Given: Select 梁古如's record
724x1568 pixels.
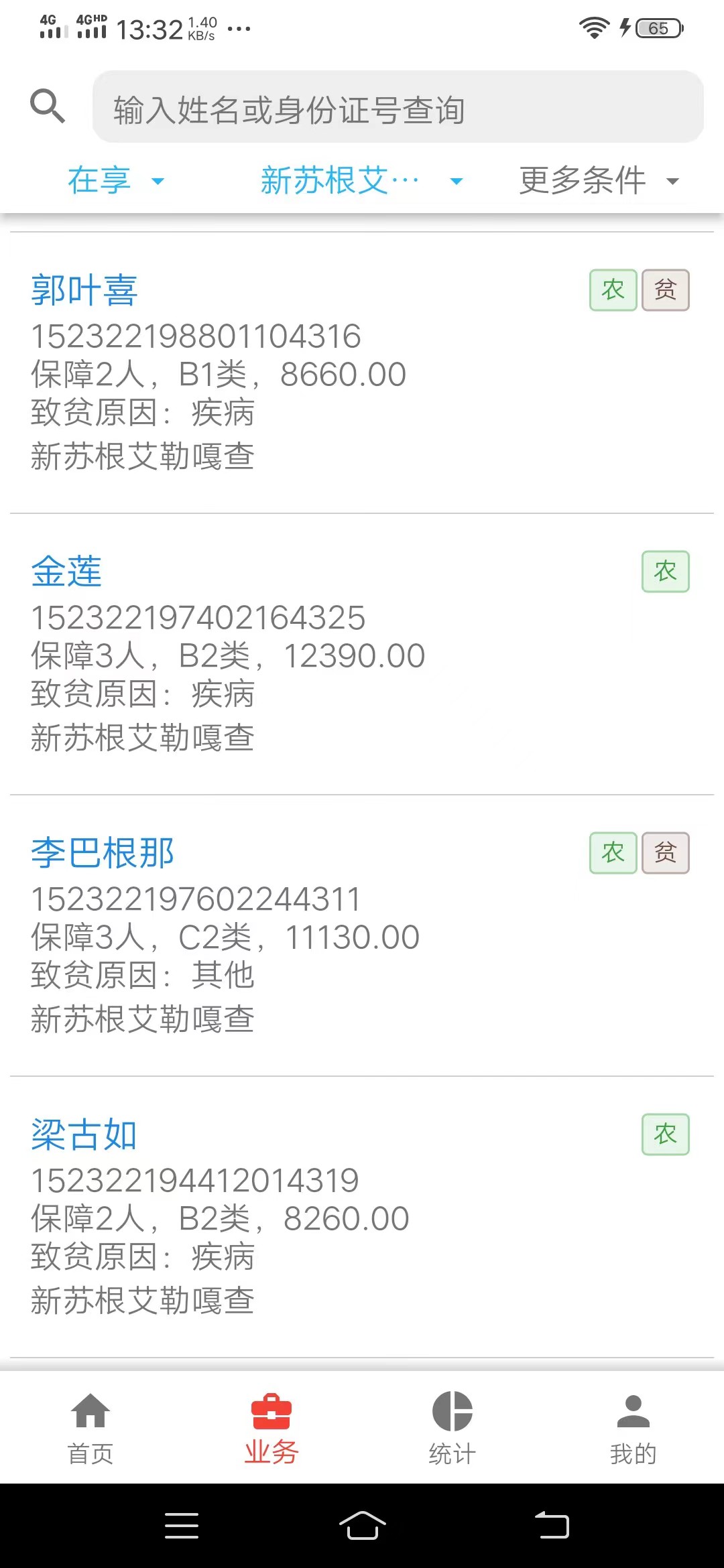Looking at the screenshot, I should click(362, 1217).
